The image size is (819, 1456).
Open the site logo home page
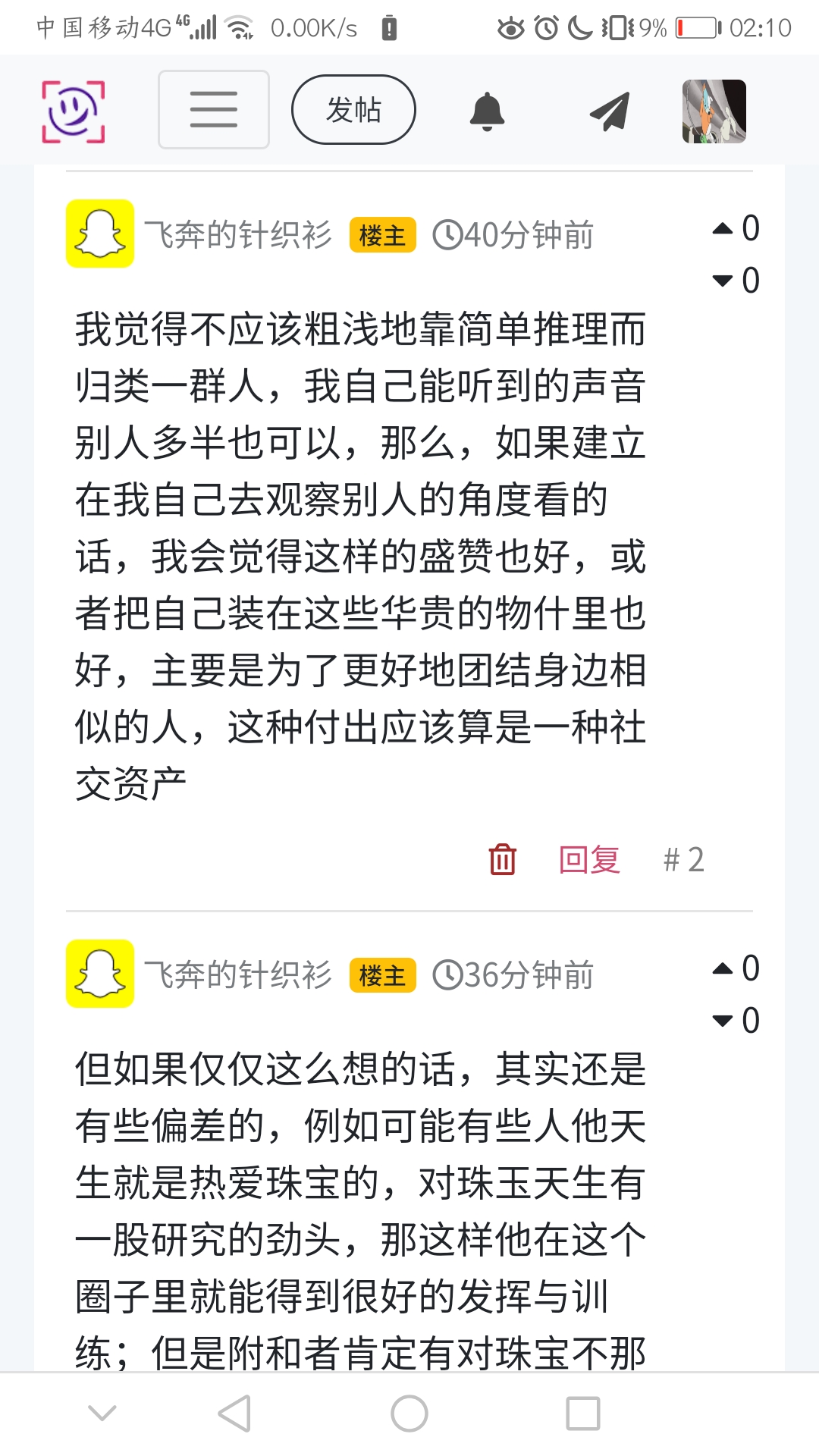73,111
